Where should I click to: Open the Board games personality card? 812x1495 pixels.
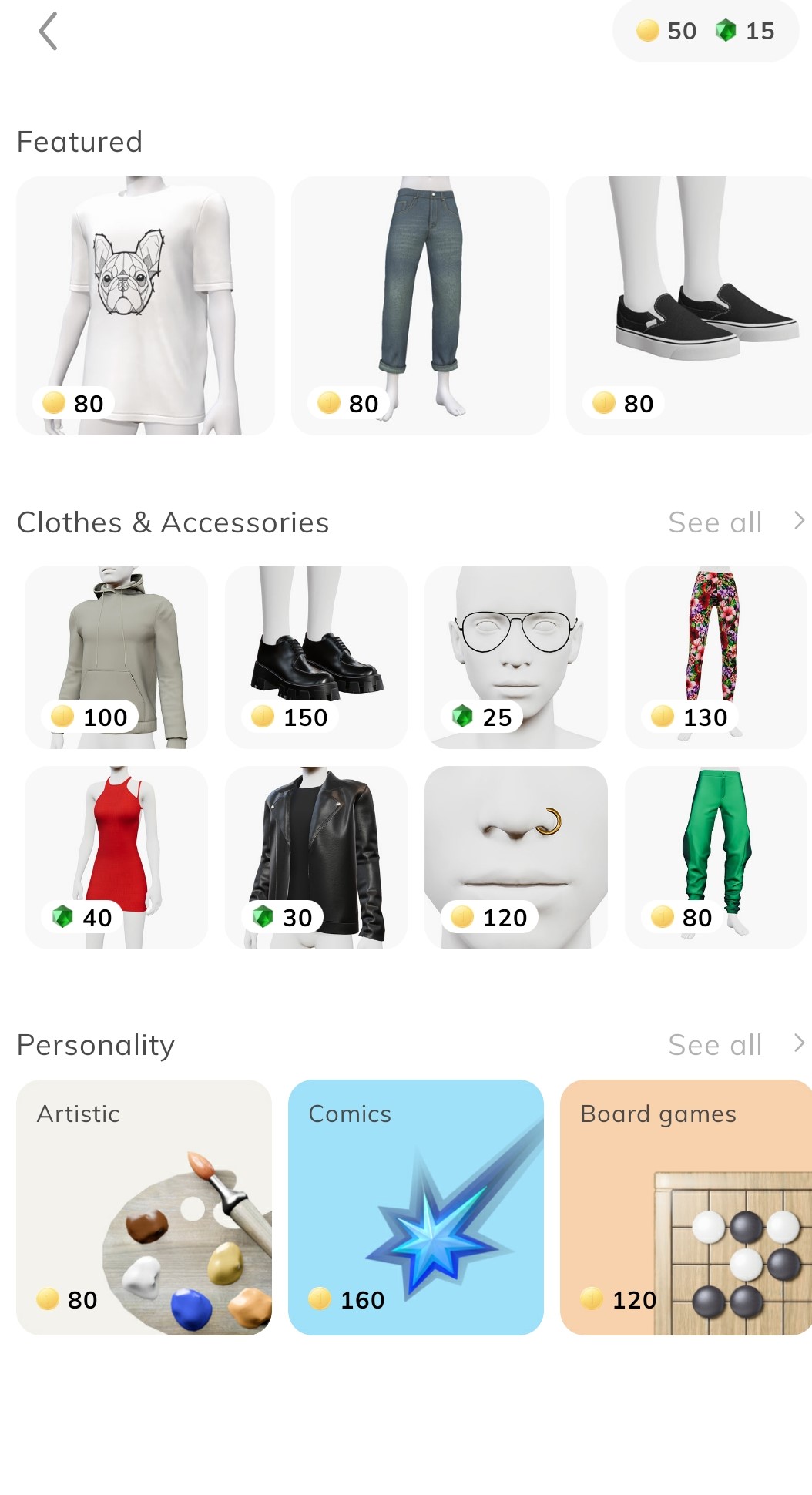tap(686, 1207)
